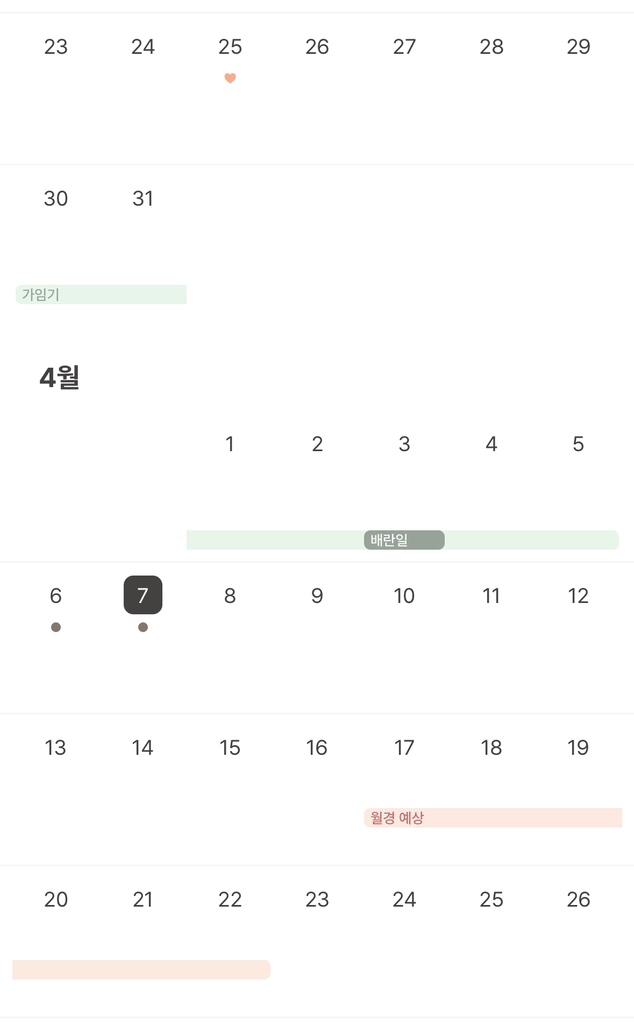The height and width of the screenshot is (1024, 634).
Task: Pick April 19 on the calendar
Action: point(578,748)
